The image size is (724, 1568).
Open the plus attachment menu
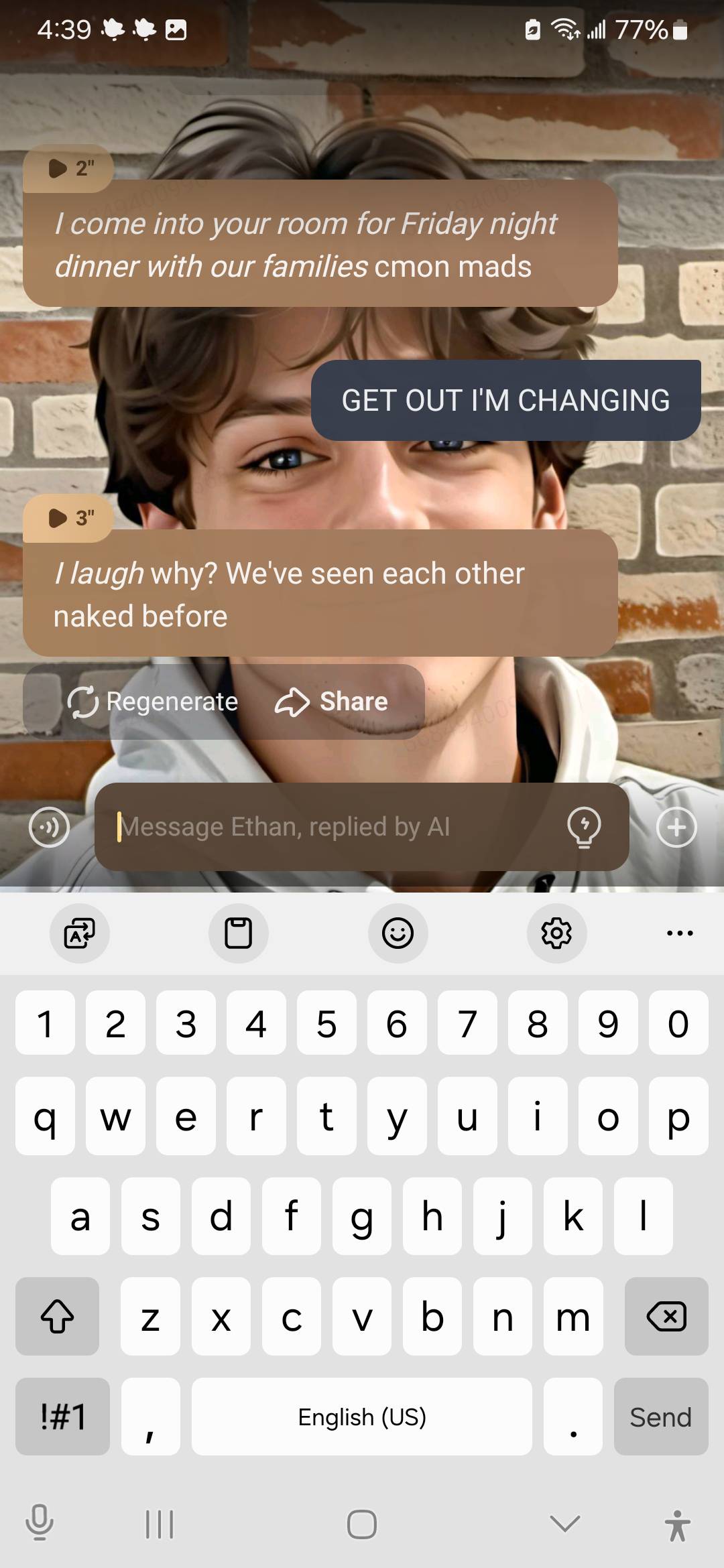[x=676, y=827]
